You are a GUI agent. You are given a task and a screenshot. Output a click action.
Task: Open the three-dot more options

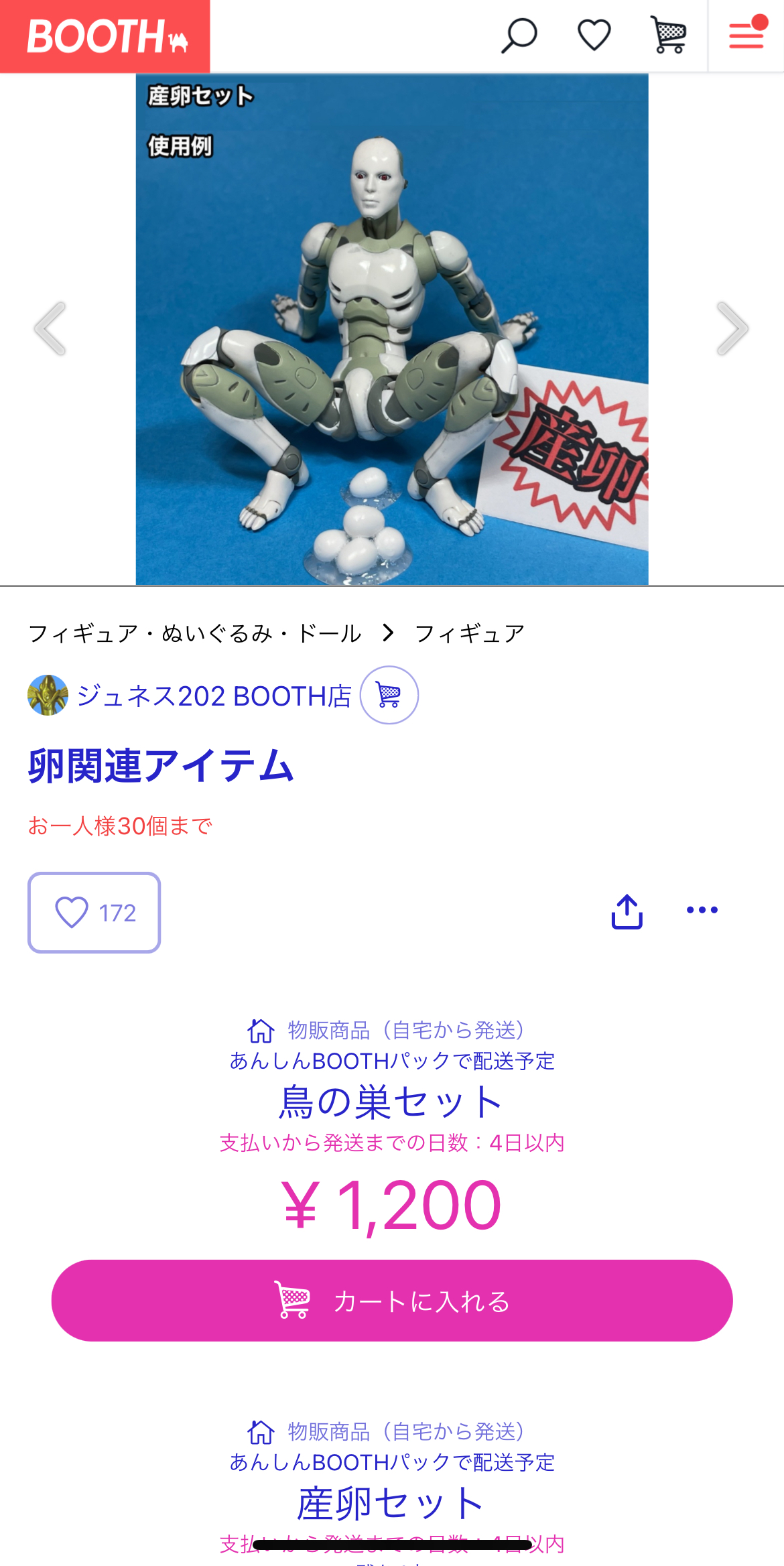[x=702, y=910]
